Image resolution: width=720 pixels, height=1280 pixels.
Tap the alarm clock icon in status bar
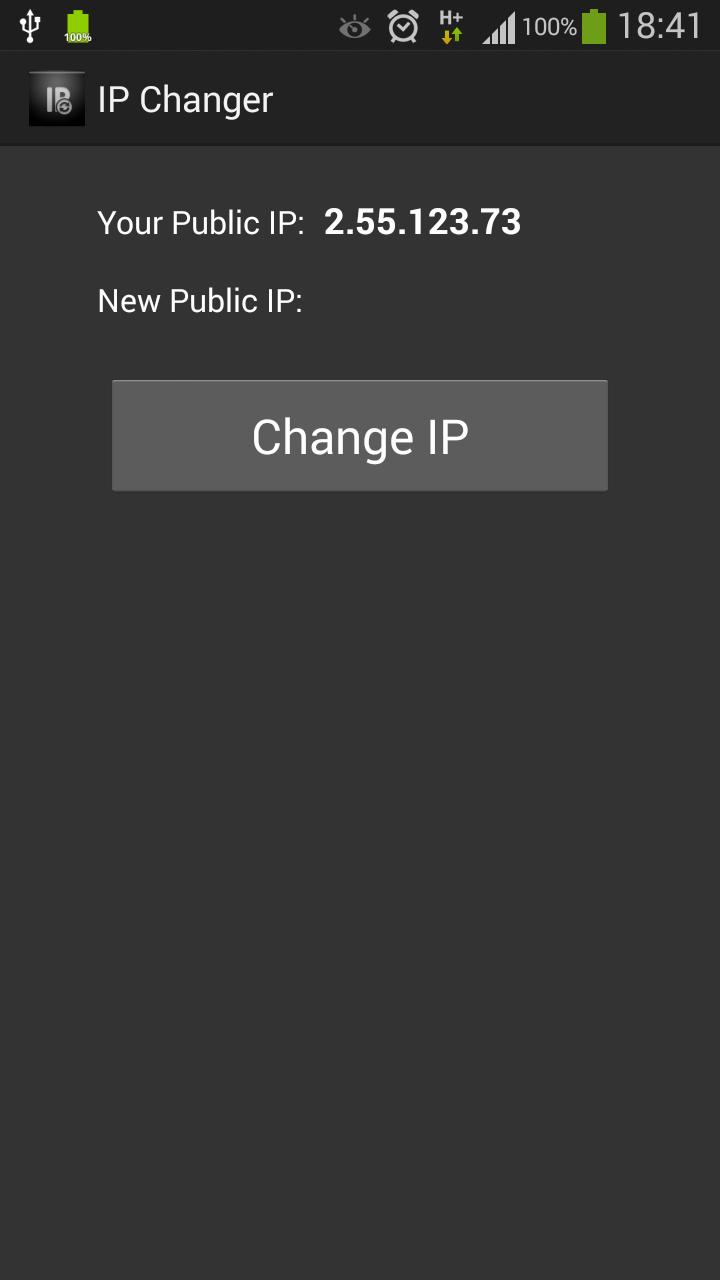pyautogui.click(x=402, y=25)
